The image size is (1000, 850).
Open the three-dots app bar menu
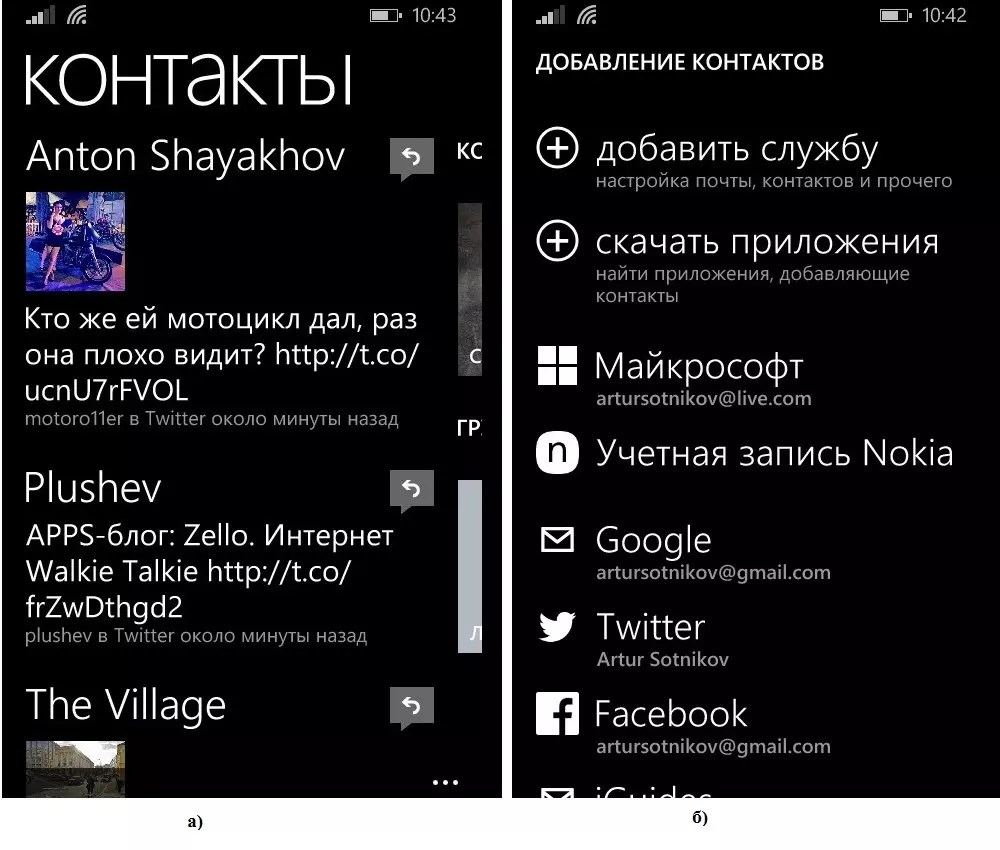(445, 782)
